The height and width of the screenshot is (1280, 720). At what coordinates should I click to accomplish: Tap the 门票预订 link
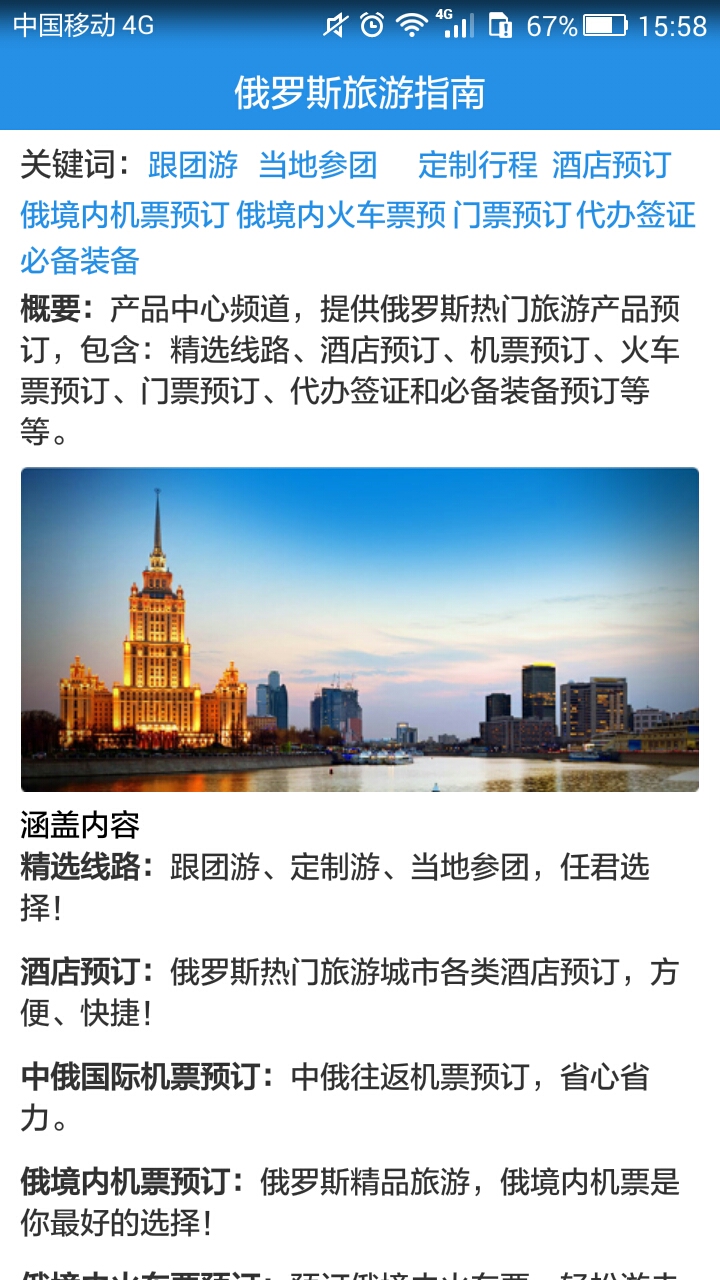(511, 214)
